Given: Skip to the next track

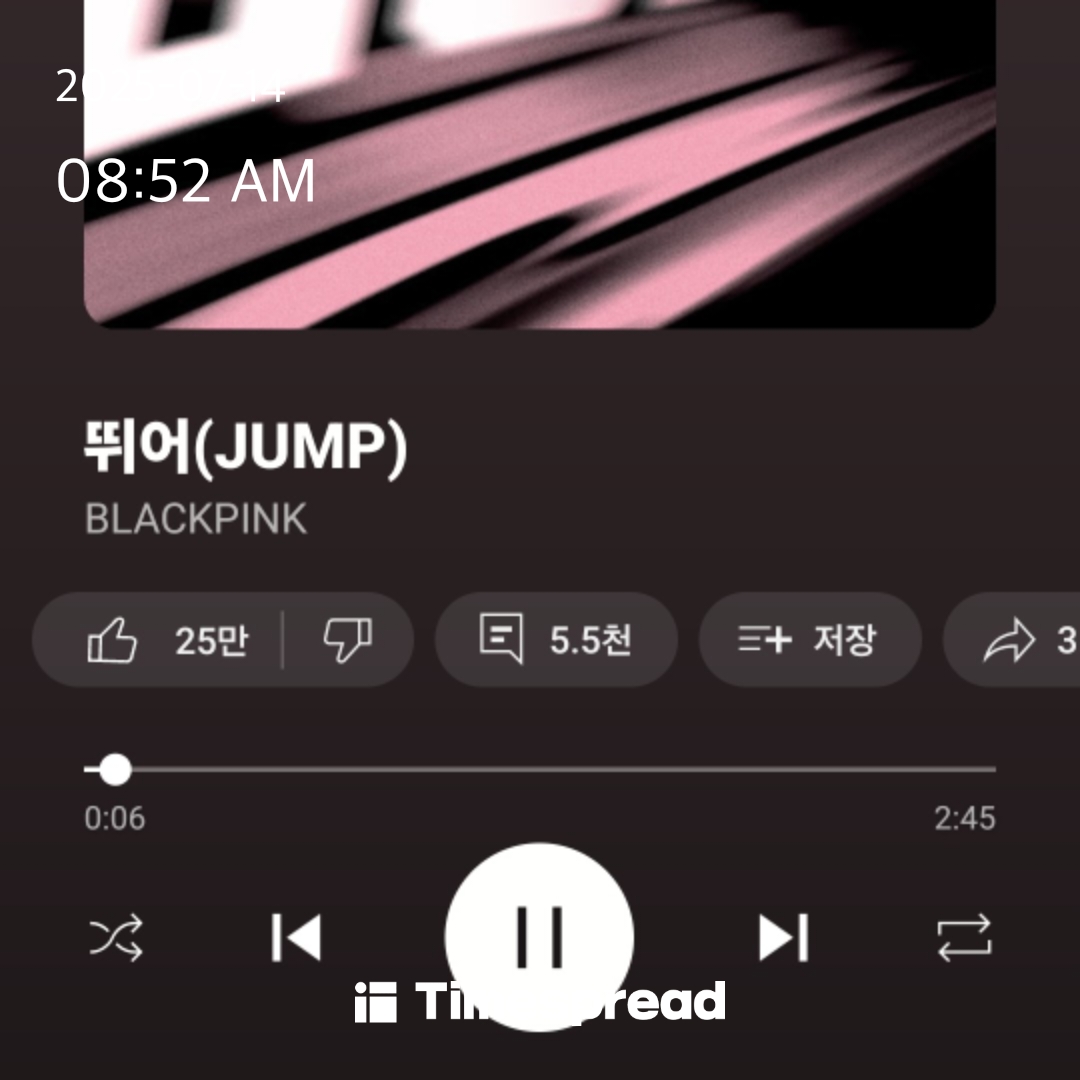Looking at the screenshot, I should (783, 939).
